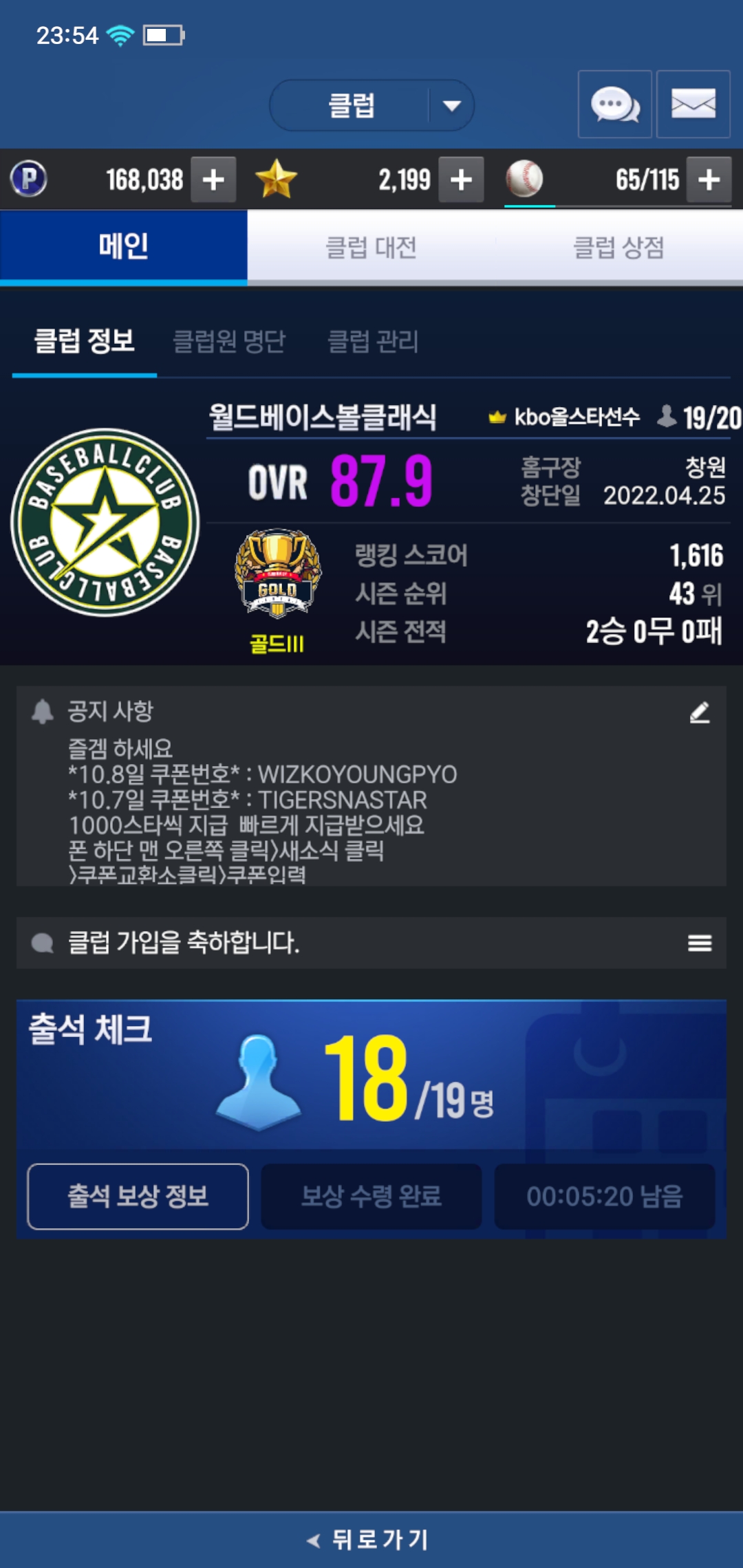Open the chat bubble icon

tap(614, 105)
